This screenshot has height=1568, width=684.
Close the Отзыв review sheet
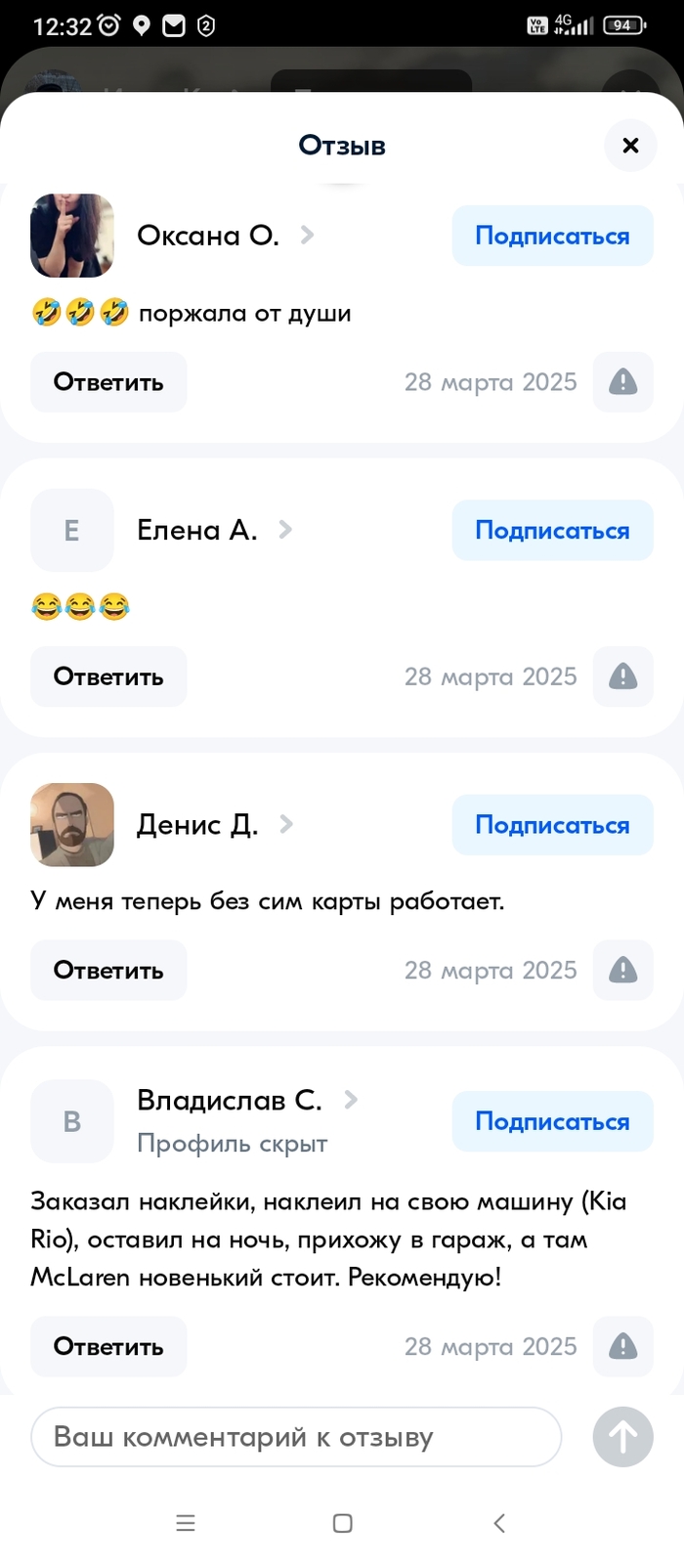[630, 146]
